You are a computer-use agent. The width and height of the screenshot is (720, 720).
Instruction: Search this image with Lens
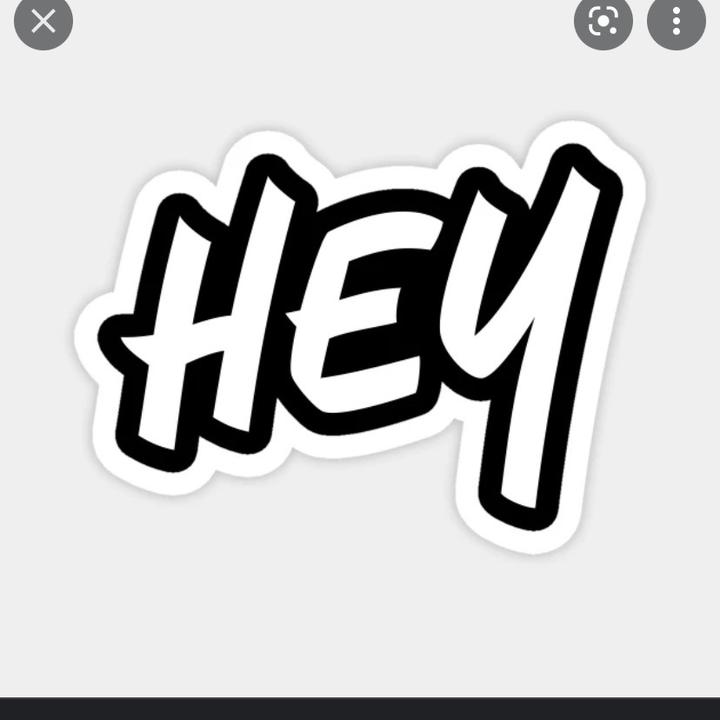pos(603,20)
